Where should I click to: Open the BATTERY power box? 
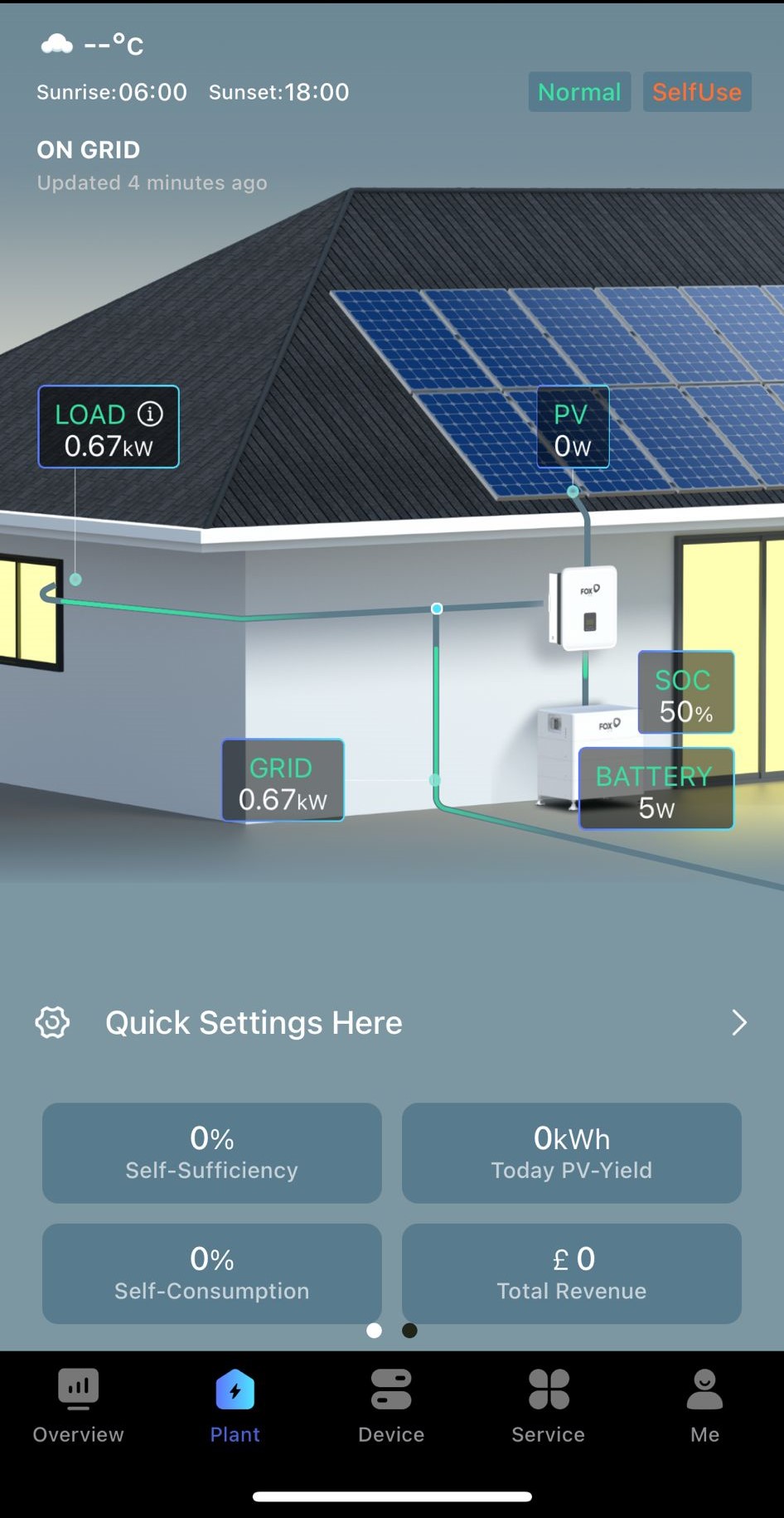(656, 788)
